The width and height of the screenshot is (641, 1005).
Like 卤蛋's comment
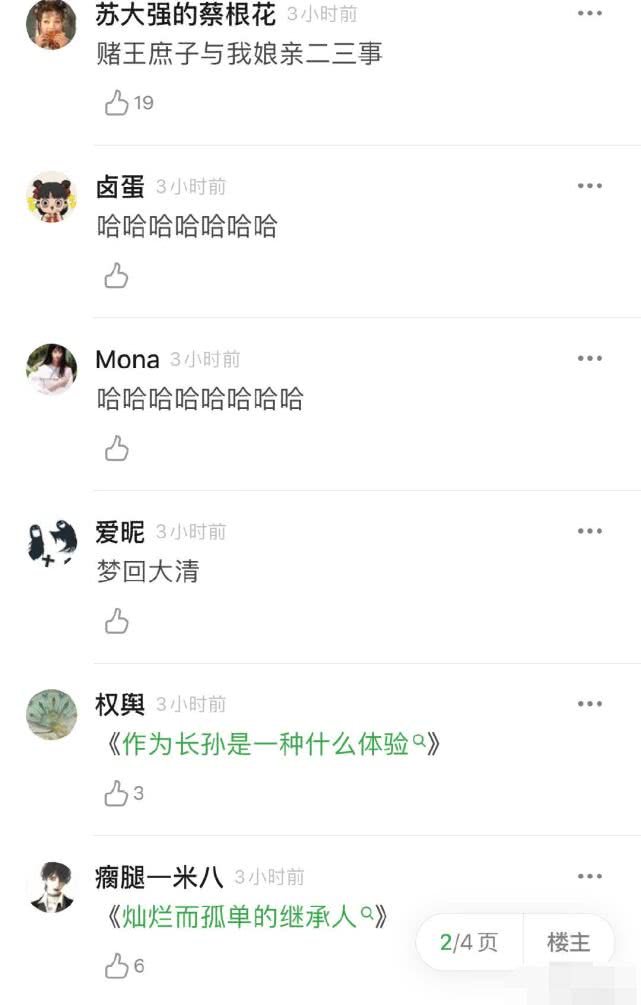(x=117, y=275)
